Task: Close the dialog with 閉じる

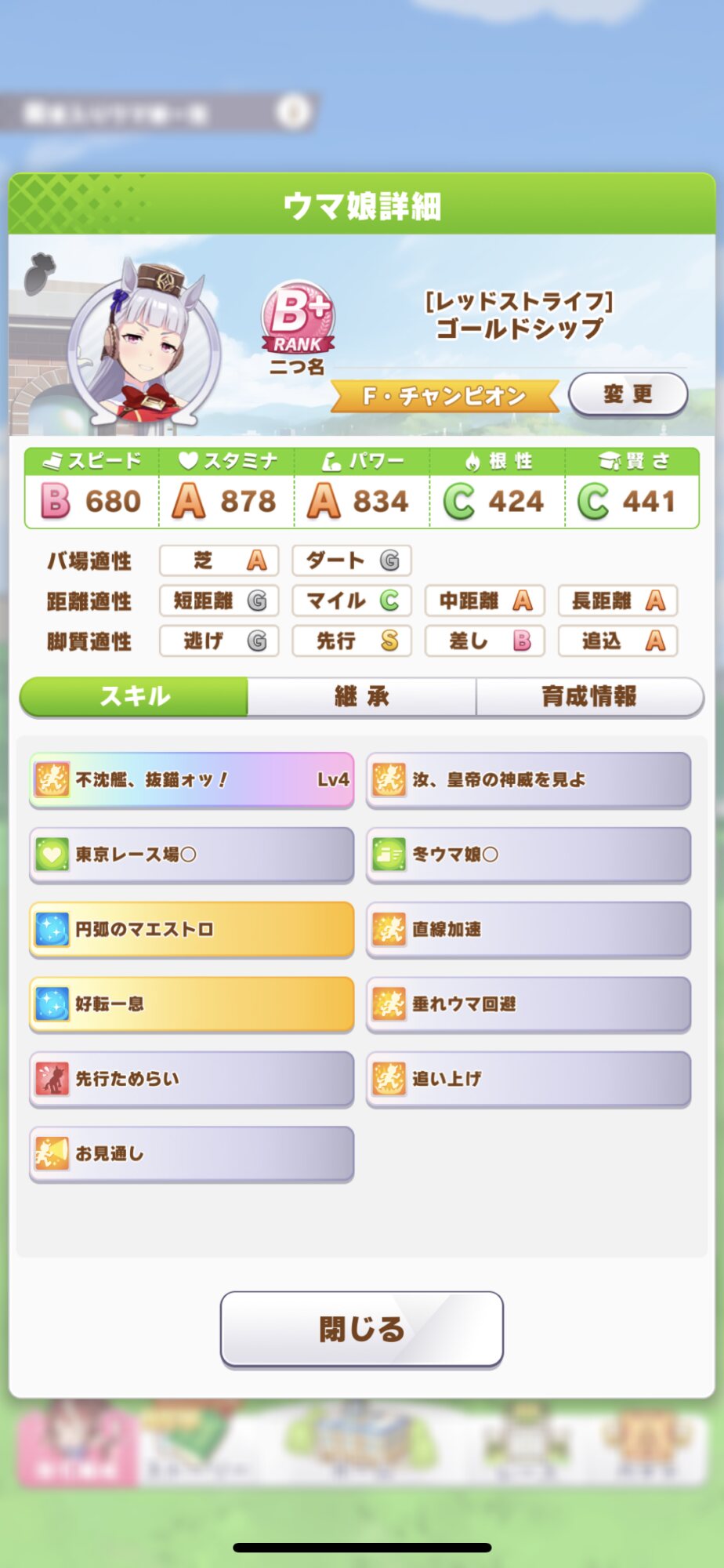Action: point(361,1329)
